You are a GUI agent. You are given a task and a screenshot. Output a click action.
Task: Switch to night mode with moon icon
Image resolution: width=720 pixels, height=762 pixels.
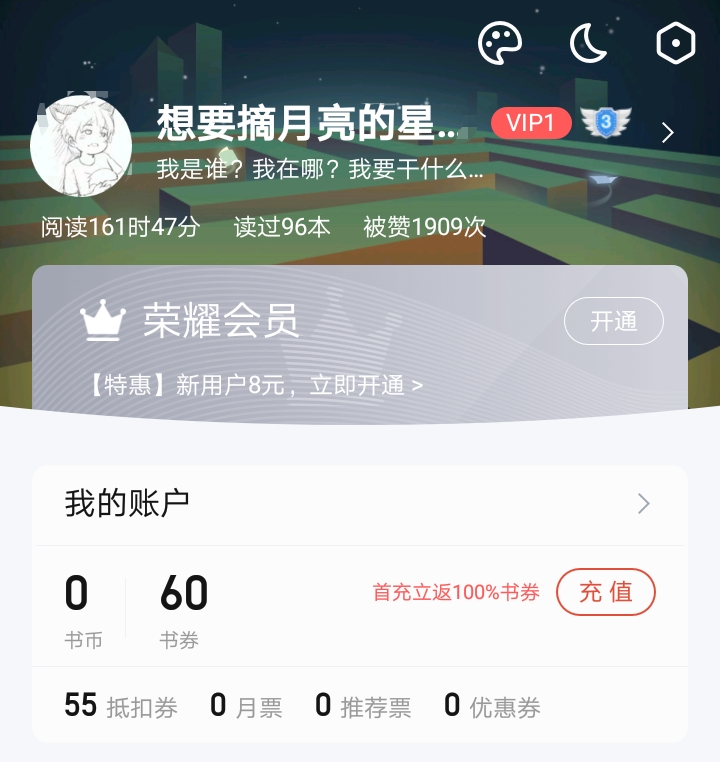[x=588, y=44]
